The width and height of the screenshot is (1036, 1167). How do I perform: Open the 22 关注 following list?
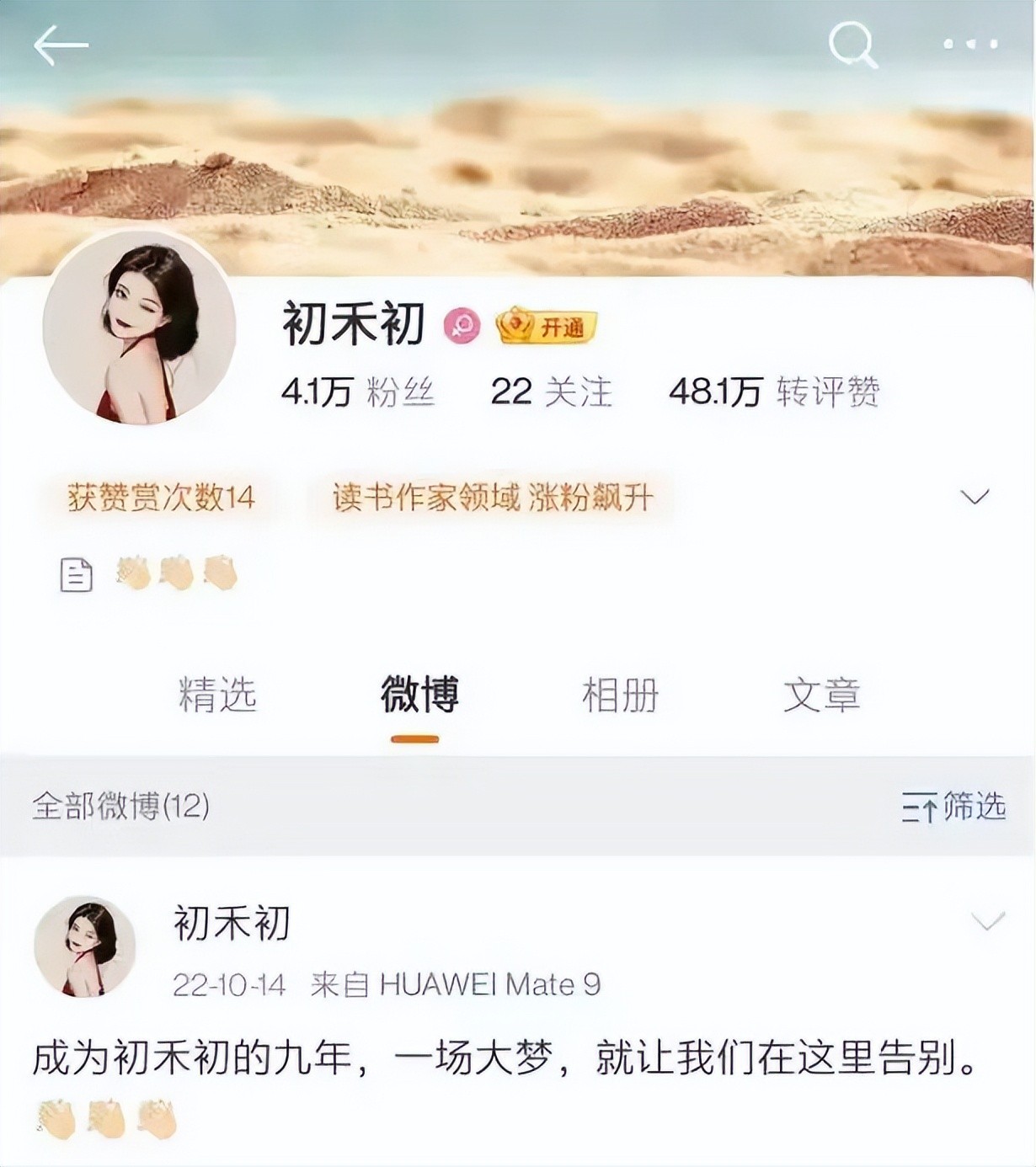click(x=551, y=392)
